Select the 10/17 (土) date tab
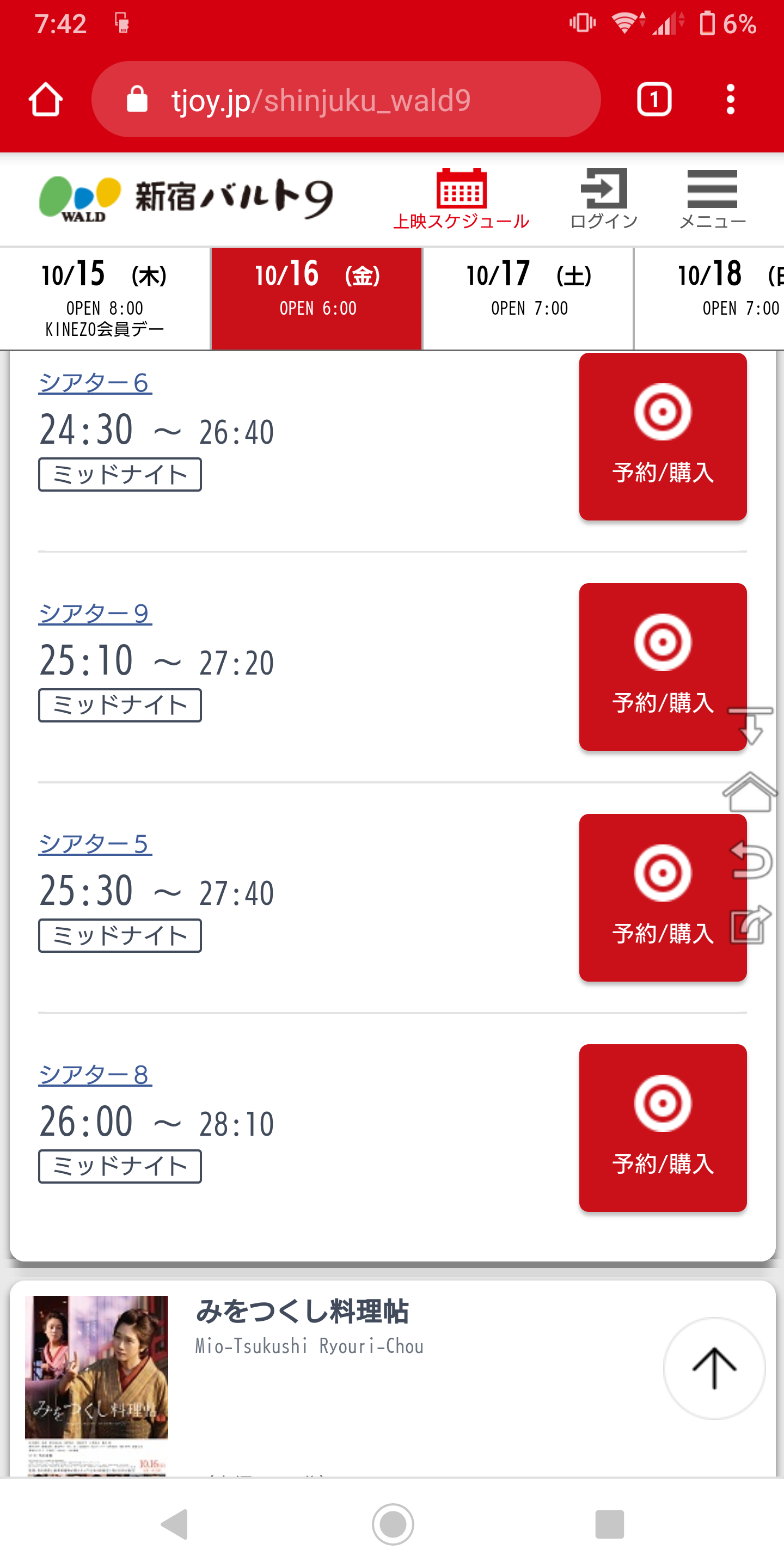Screen dimensions: 784x1568 click(528, 298)
